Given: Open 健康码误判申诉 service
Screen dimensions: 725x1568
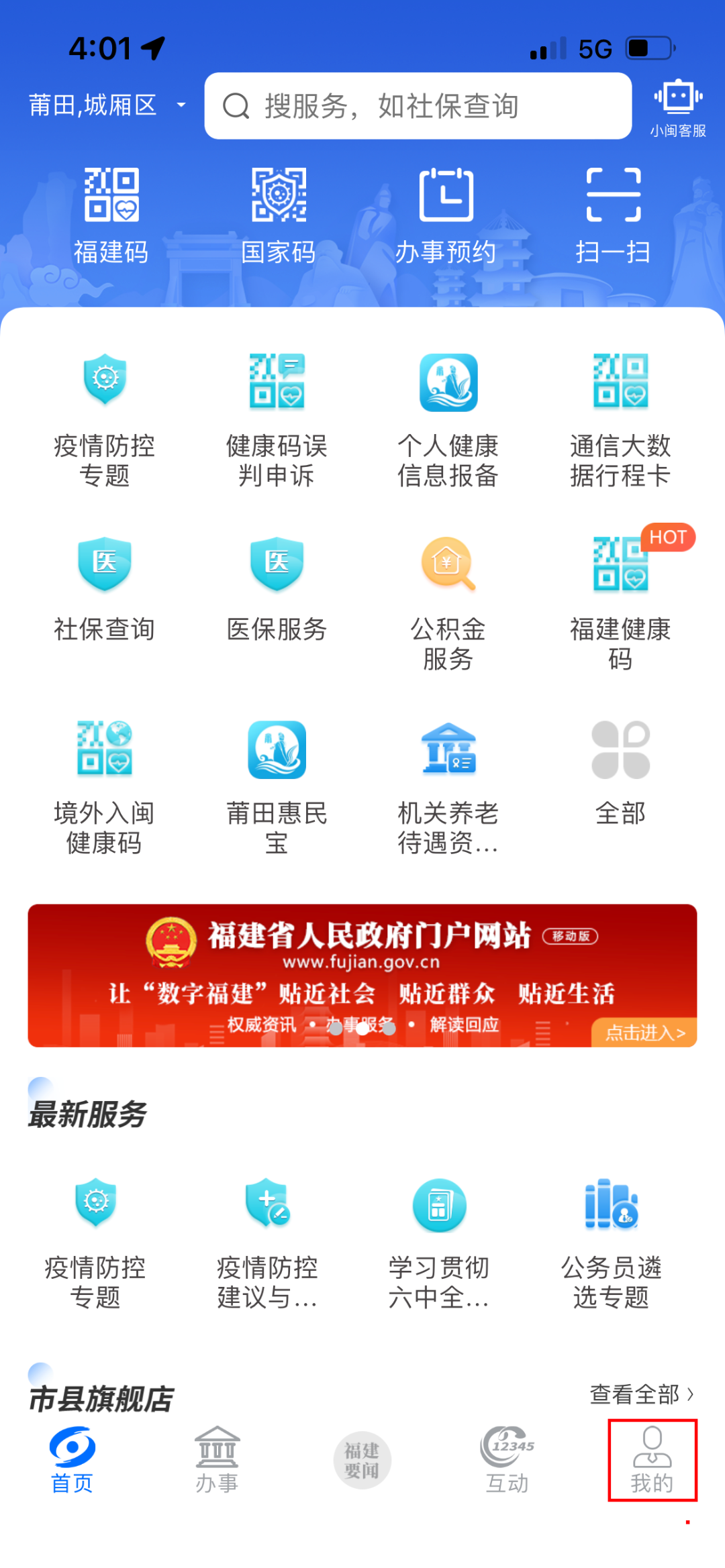Looking at the screenshot, I should (x=277, y=419).
